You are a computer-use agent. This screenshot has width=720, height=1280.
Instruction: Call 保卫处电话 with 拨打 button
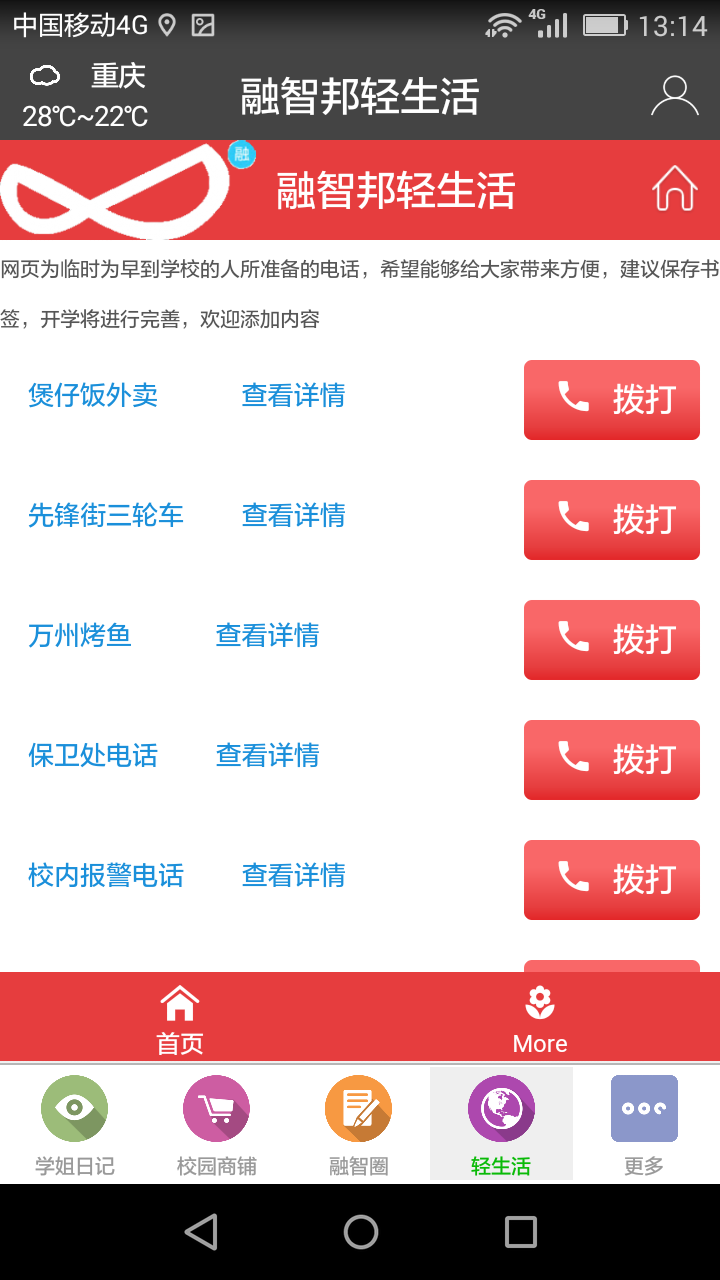click(611, 760)
